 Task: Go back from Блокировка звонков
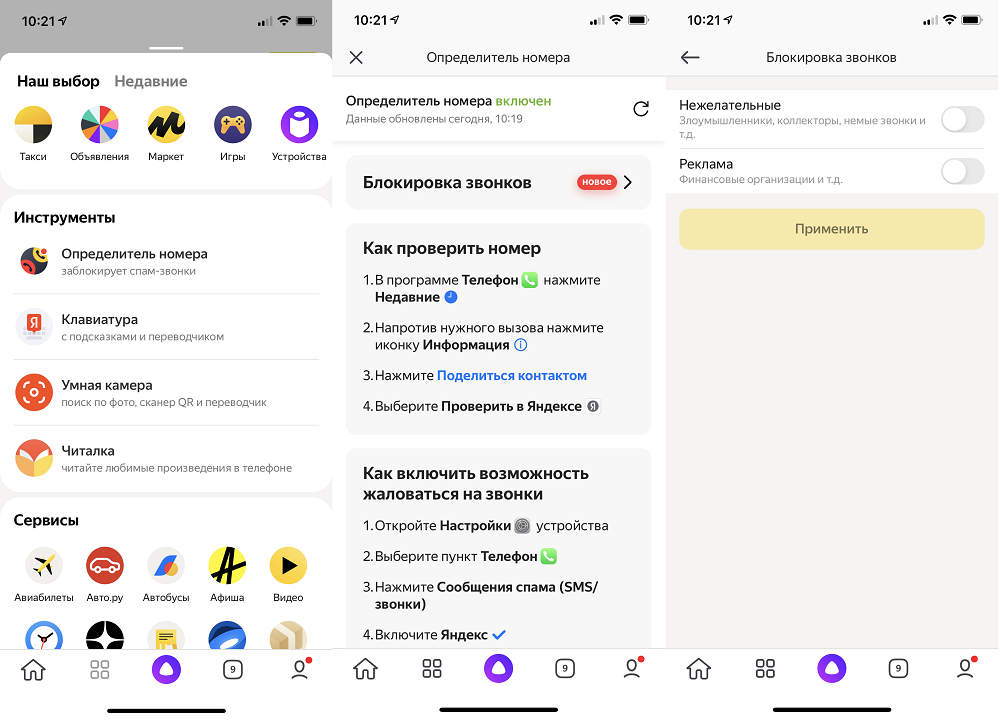(x=689, y=58)
